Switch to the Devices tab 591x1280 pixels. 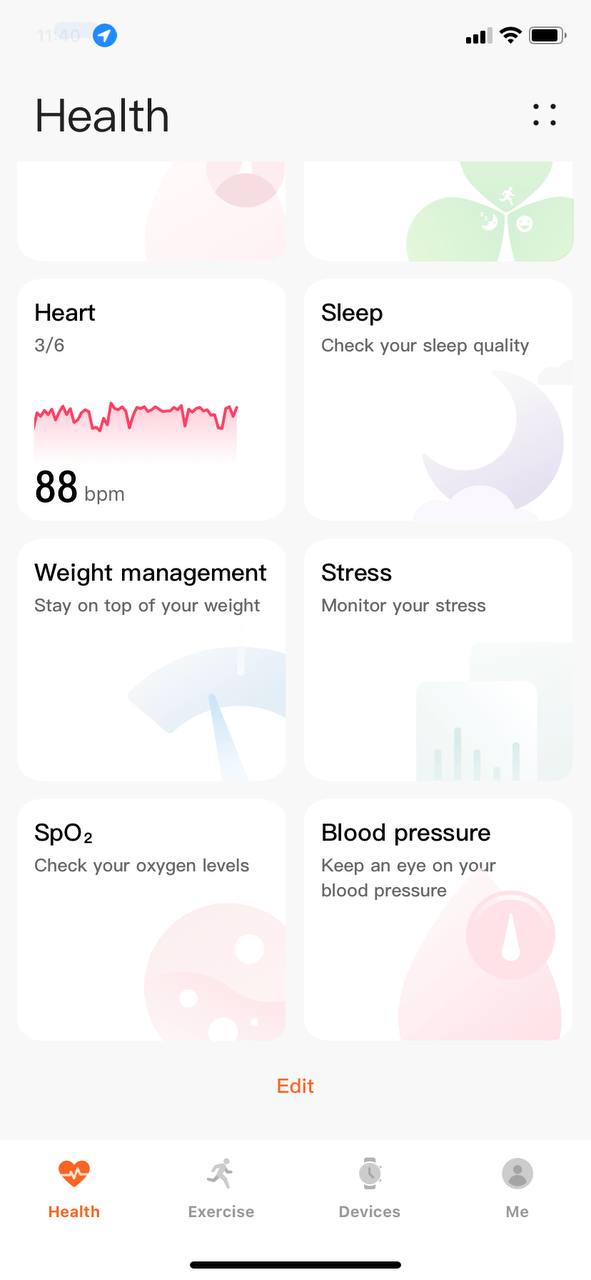tap(369, 1189)
